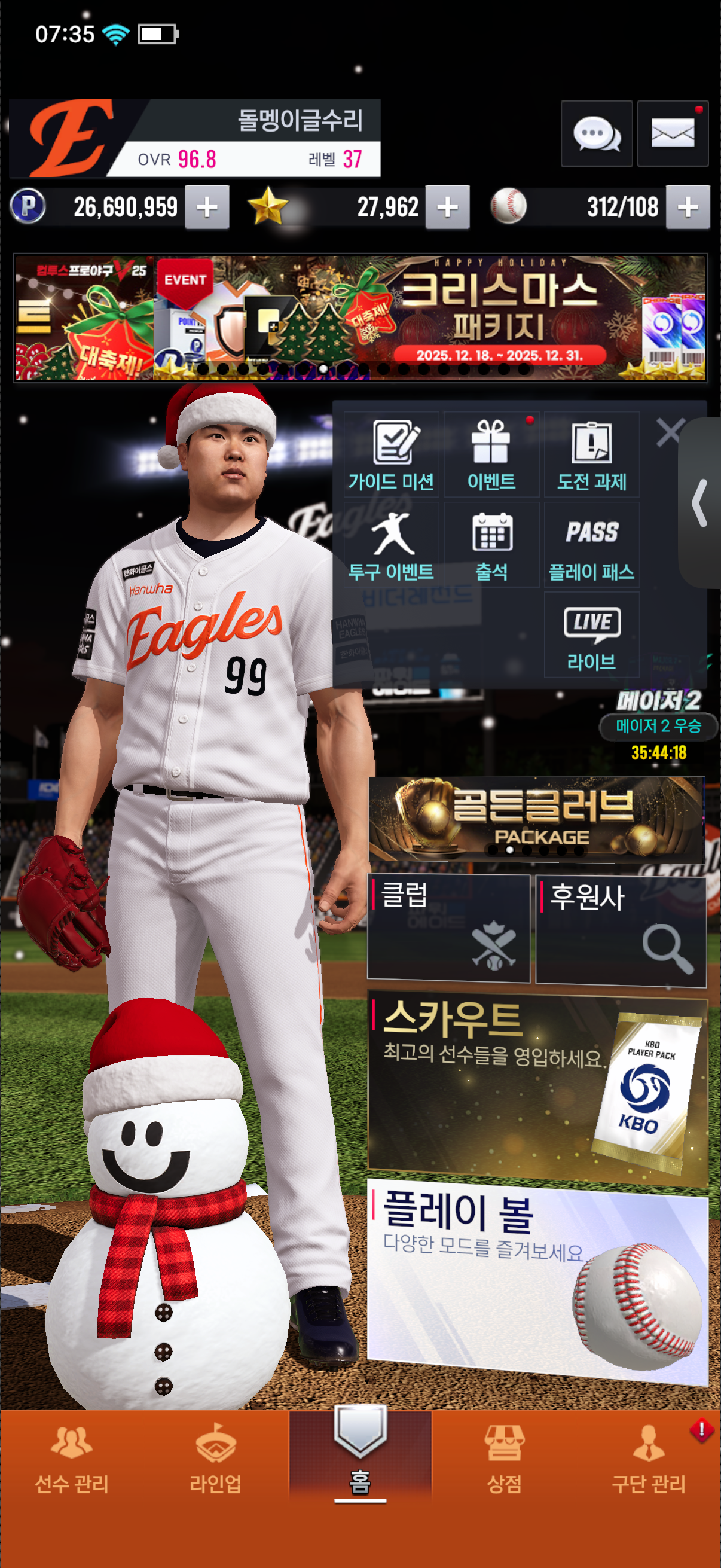This screenshot has height=1568, width=721.
Task: Close the quick menu panel
Action: [x=670, y=432]
